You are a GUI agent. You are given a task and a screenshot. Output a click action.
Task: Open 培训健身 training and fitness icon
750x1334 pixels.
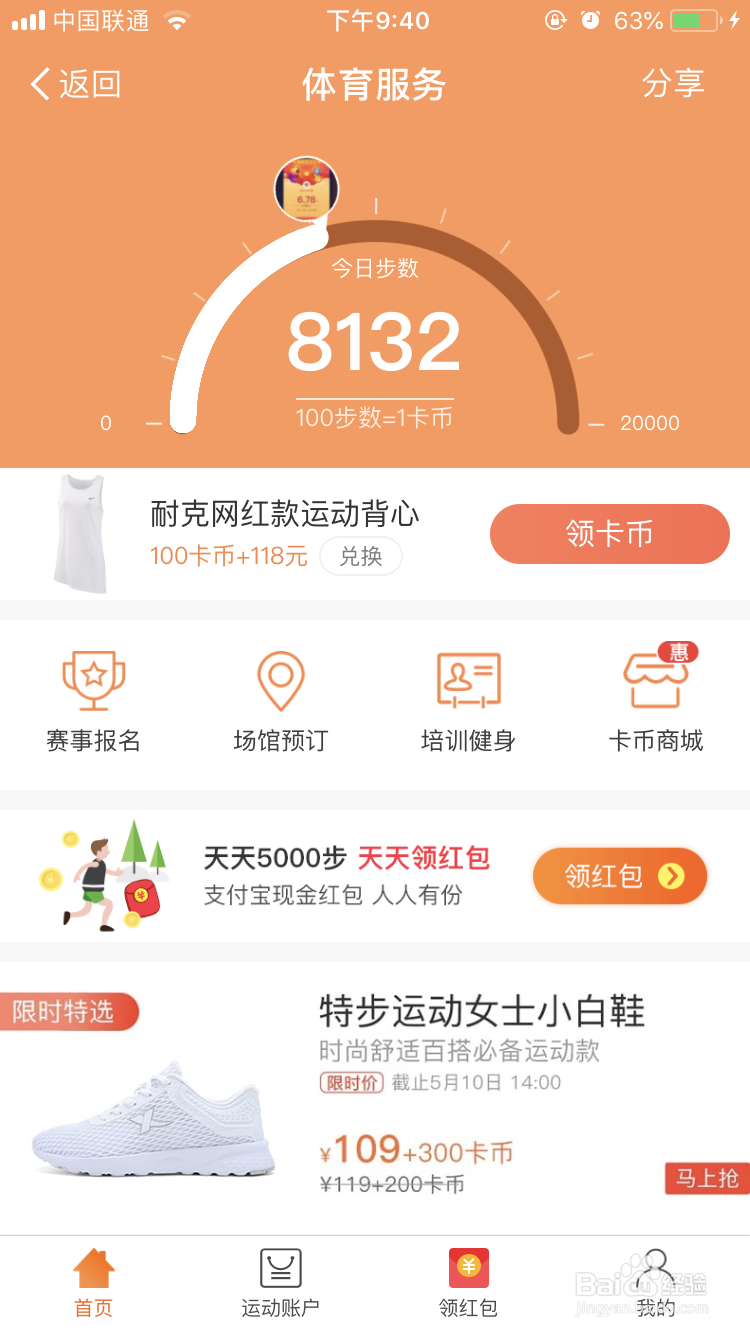click(x=468, y=680)
